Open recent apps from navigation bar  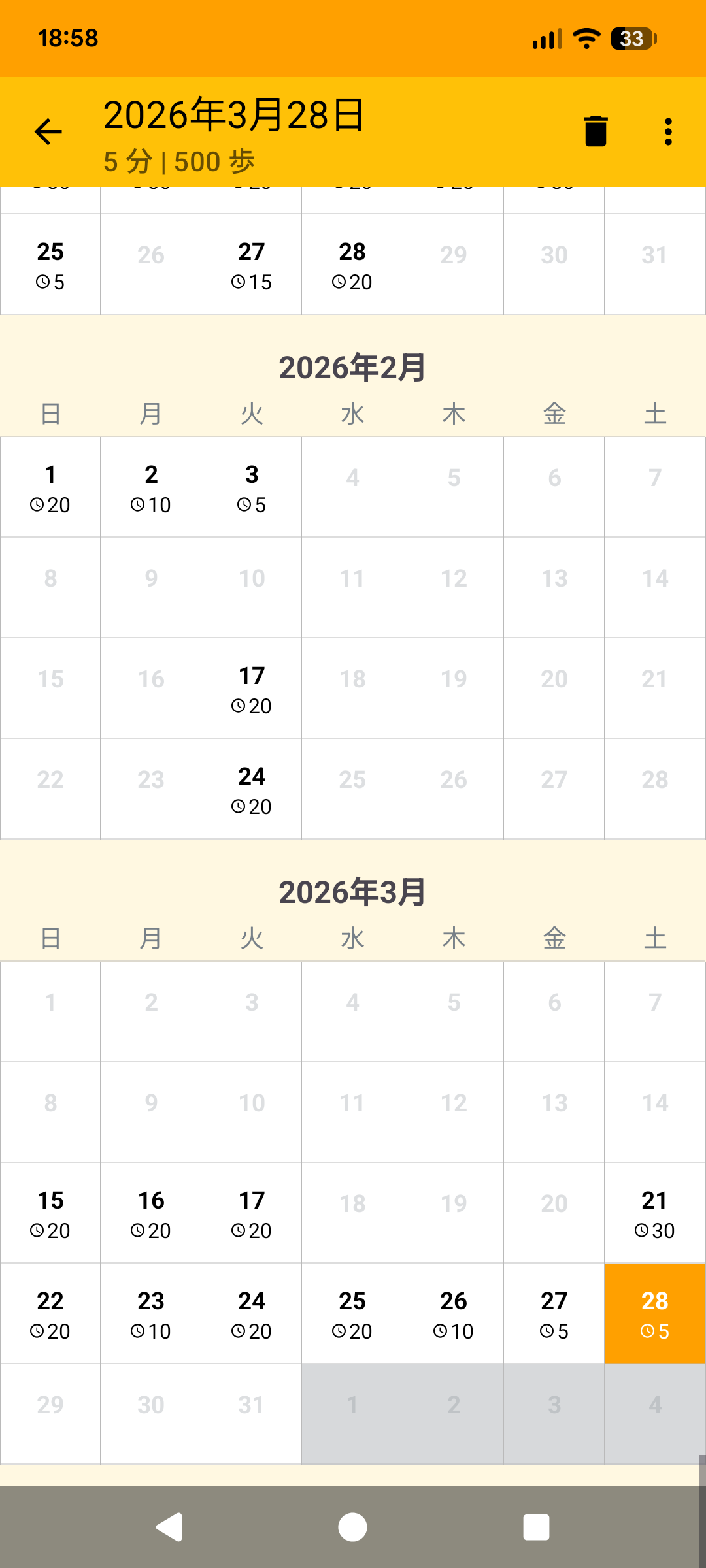point(536,1527)
